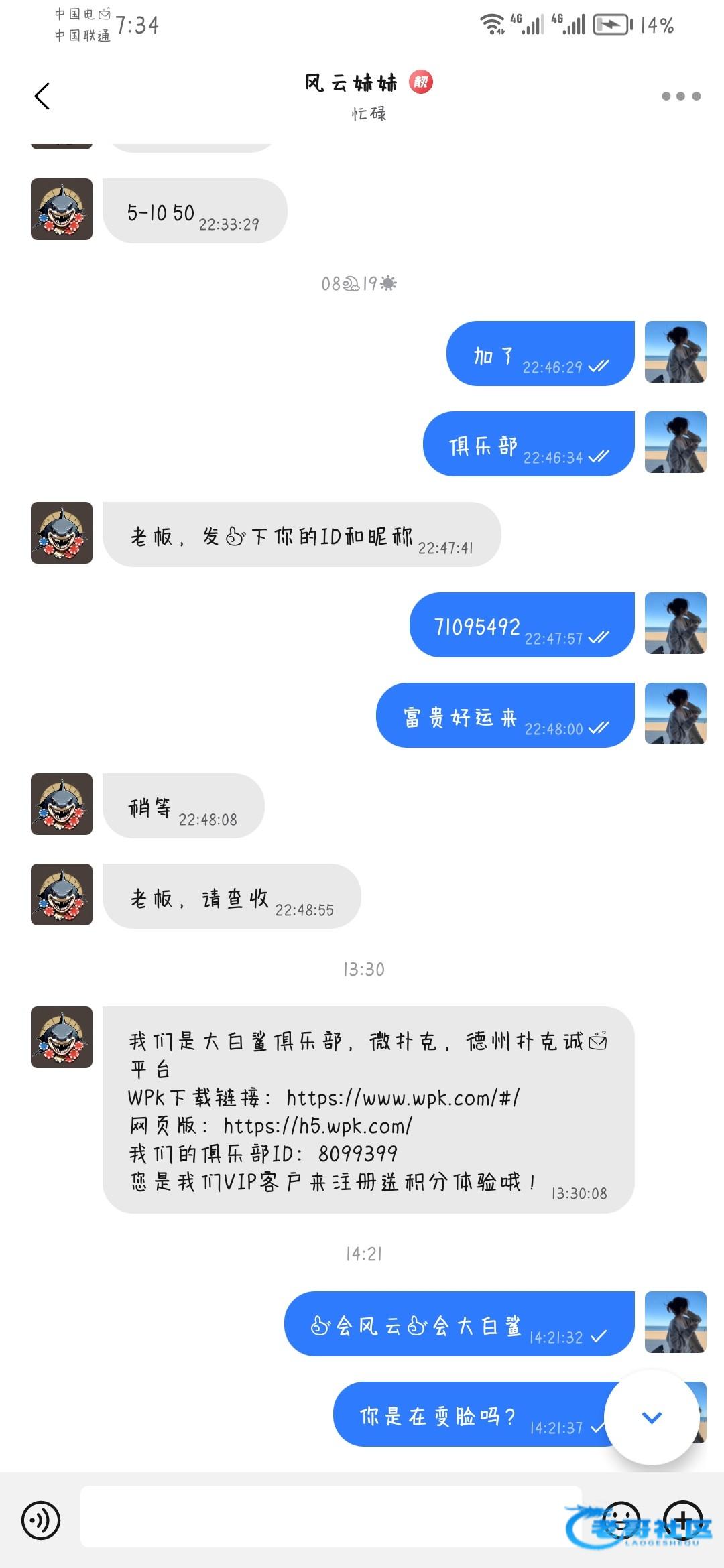Jump to latest messages with down arrow
The height and width of the screenshot is (1568, 724).
point(652,1417)
